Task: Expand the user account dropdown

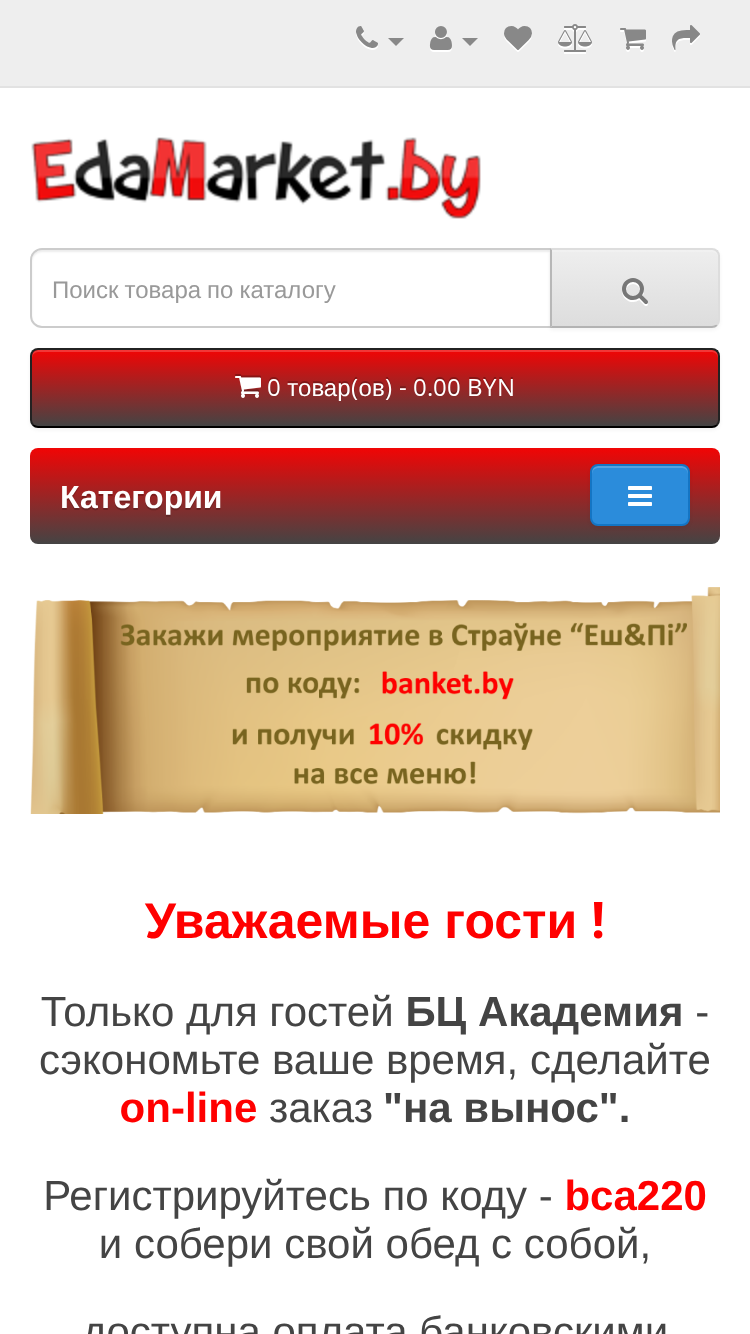Action: pyautogui.click(x=453, y=39)
